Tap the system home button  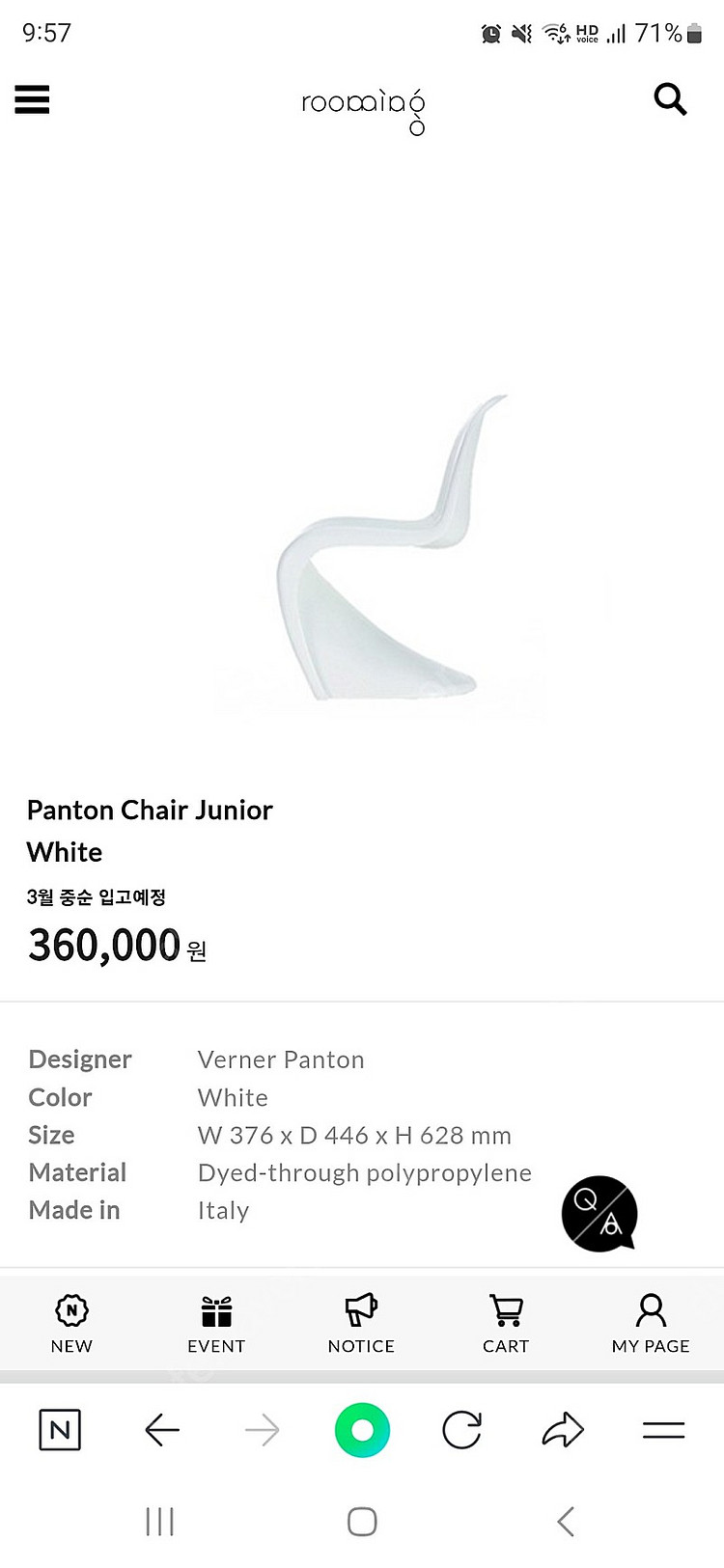(362, 1522)
